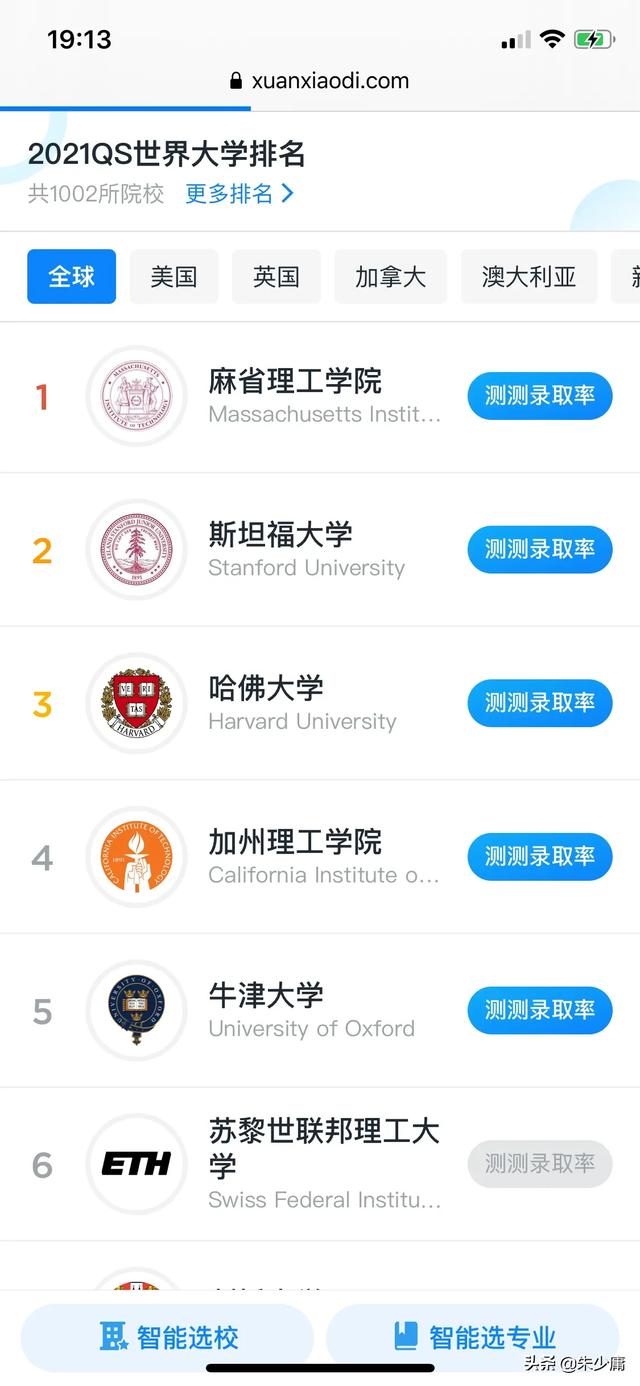Switch to the 美国 tab
640x1386 pixels.
(x=174, y=276)
